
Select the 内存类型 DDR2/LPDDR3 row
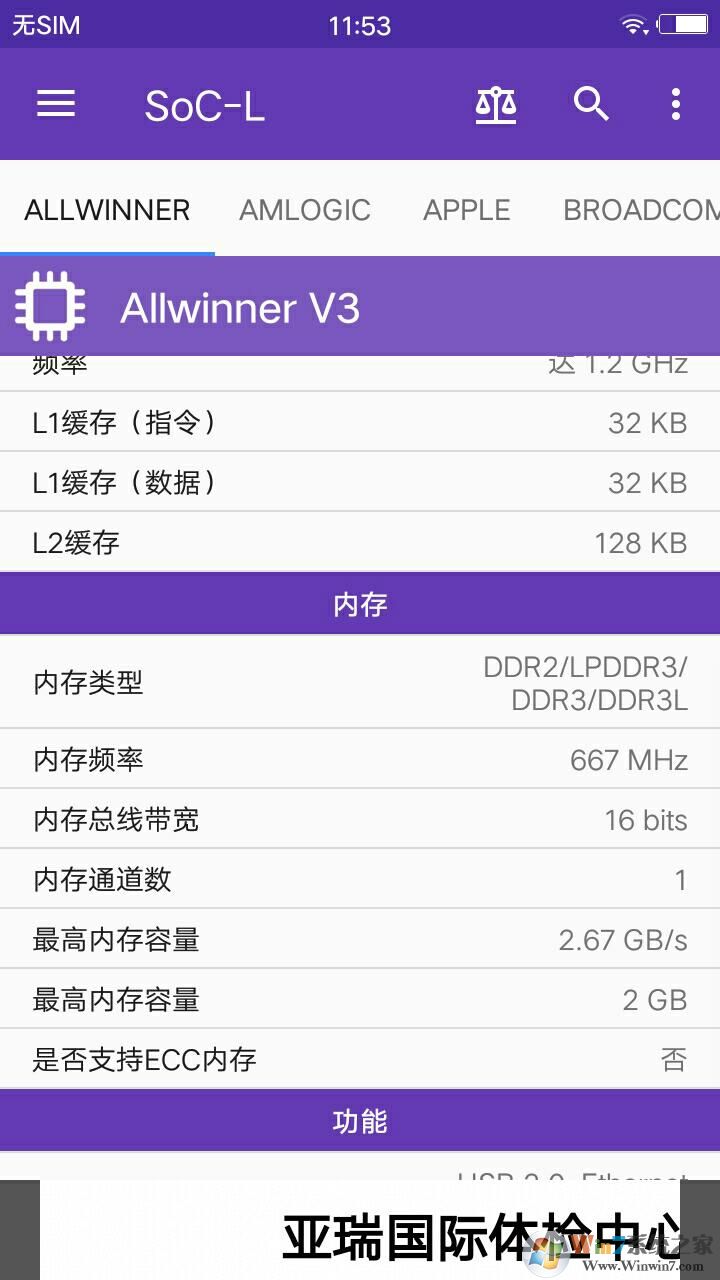[360, 682]
